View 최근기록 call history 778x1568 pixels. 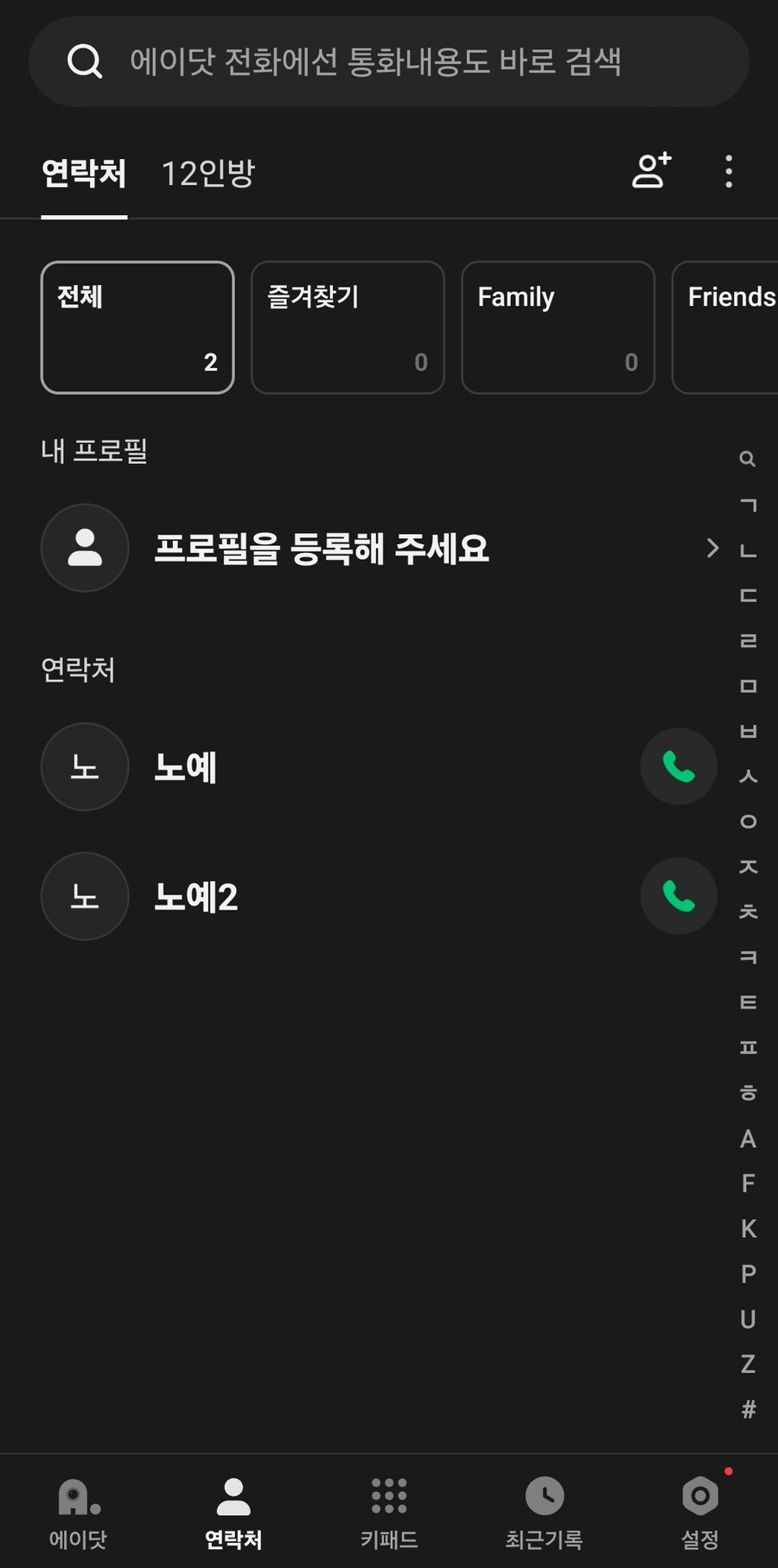545,1512
